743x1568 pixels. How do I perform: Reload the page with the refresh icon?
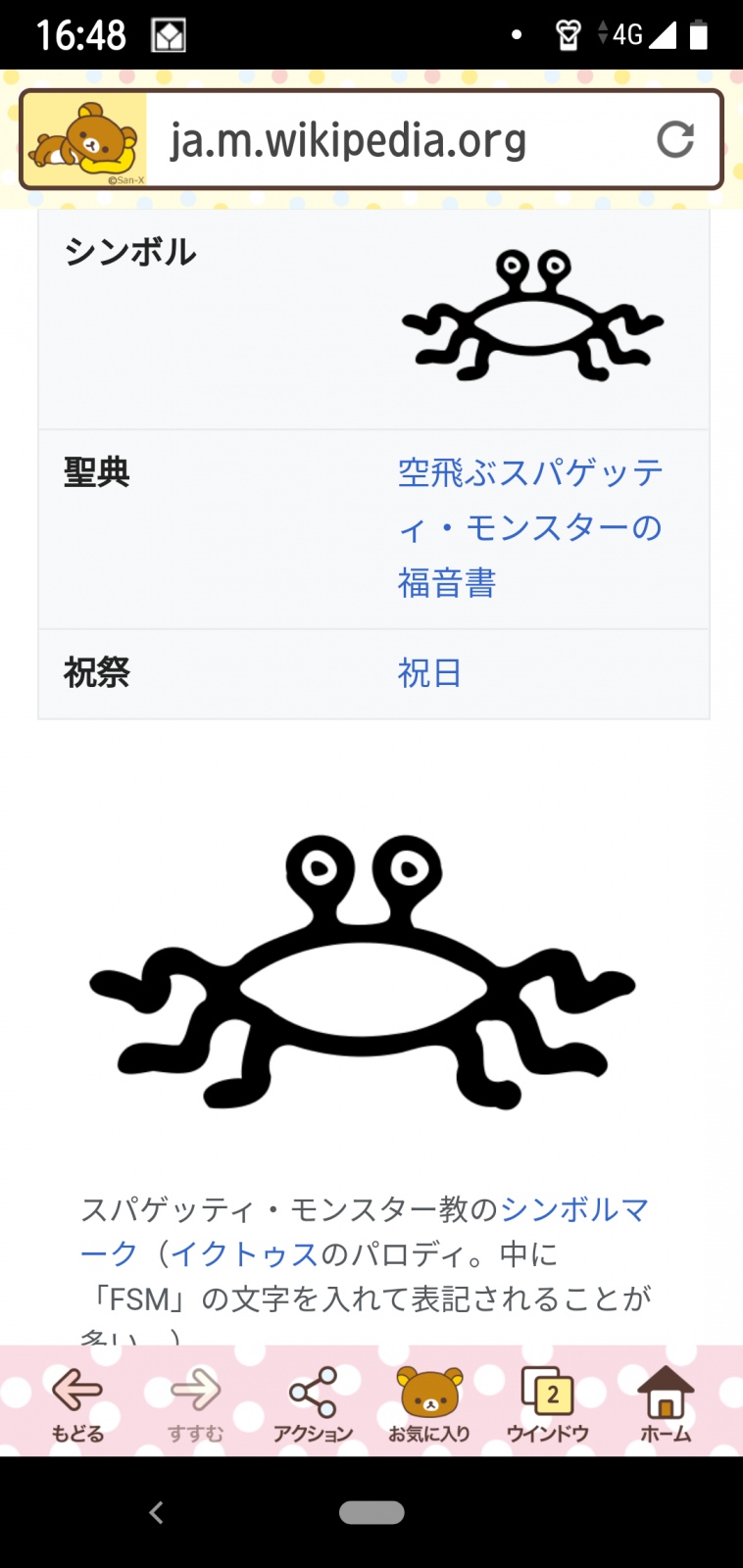pyautogui.click(x=675, y=139)
